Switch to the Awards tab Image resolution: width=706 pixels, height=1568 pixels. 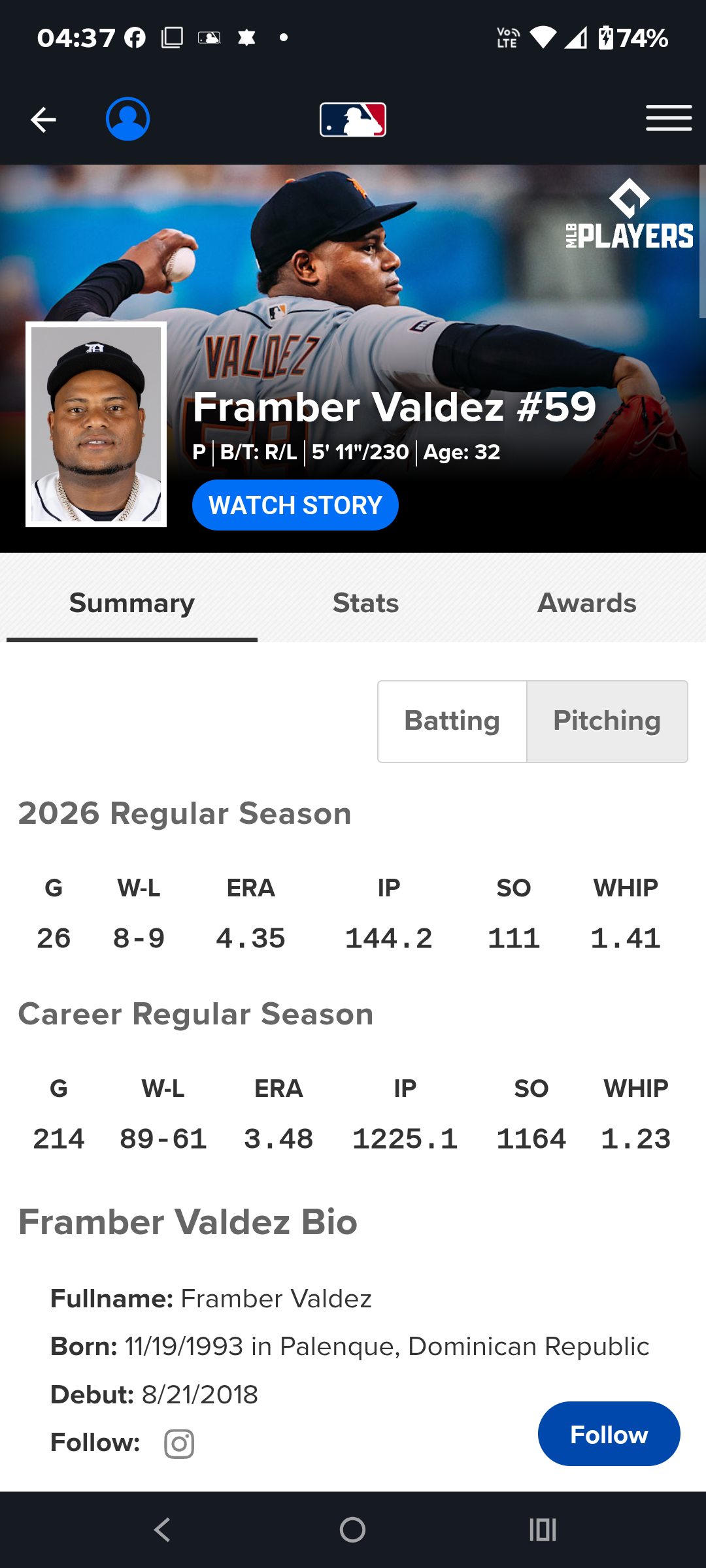coord(587,603)
